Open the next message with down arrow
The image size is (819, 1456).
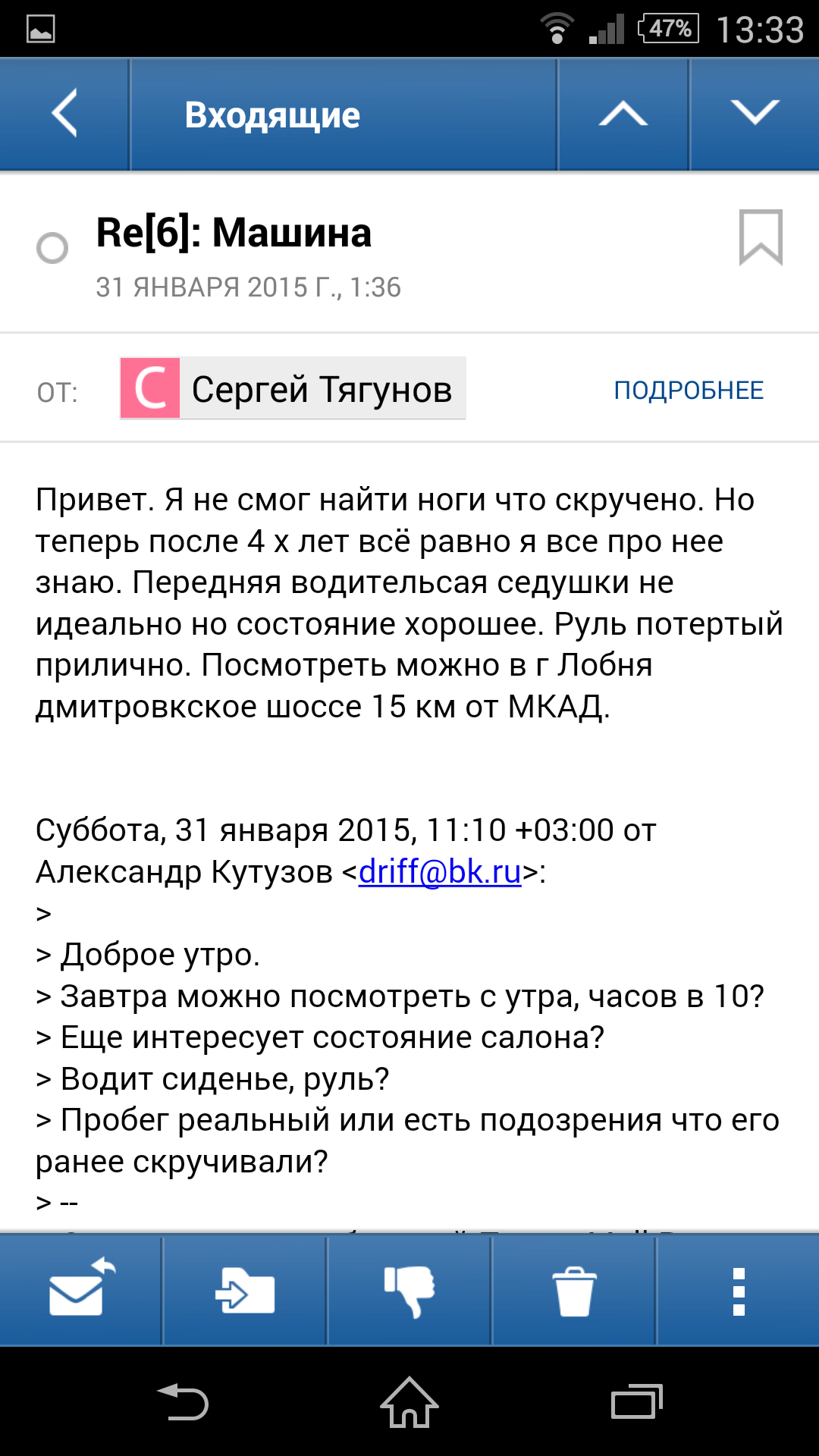[755, 114]
